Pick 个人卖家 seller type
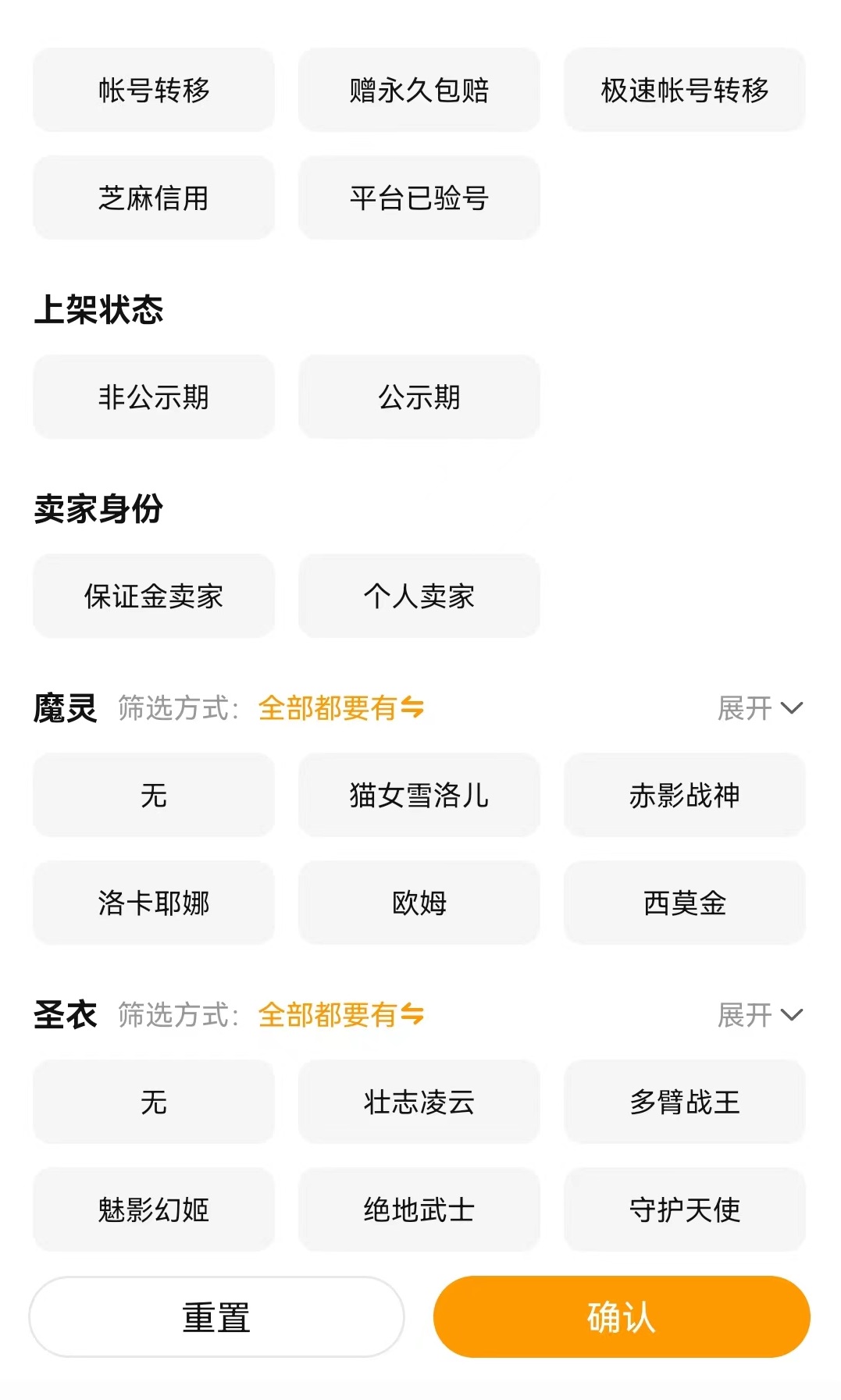 coord(419,596)
